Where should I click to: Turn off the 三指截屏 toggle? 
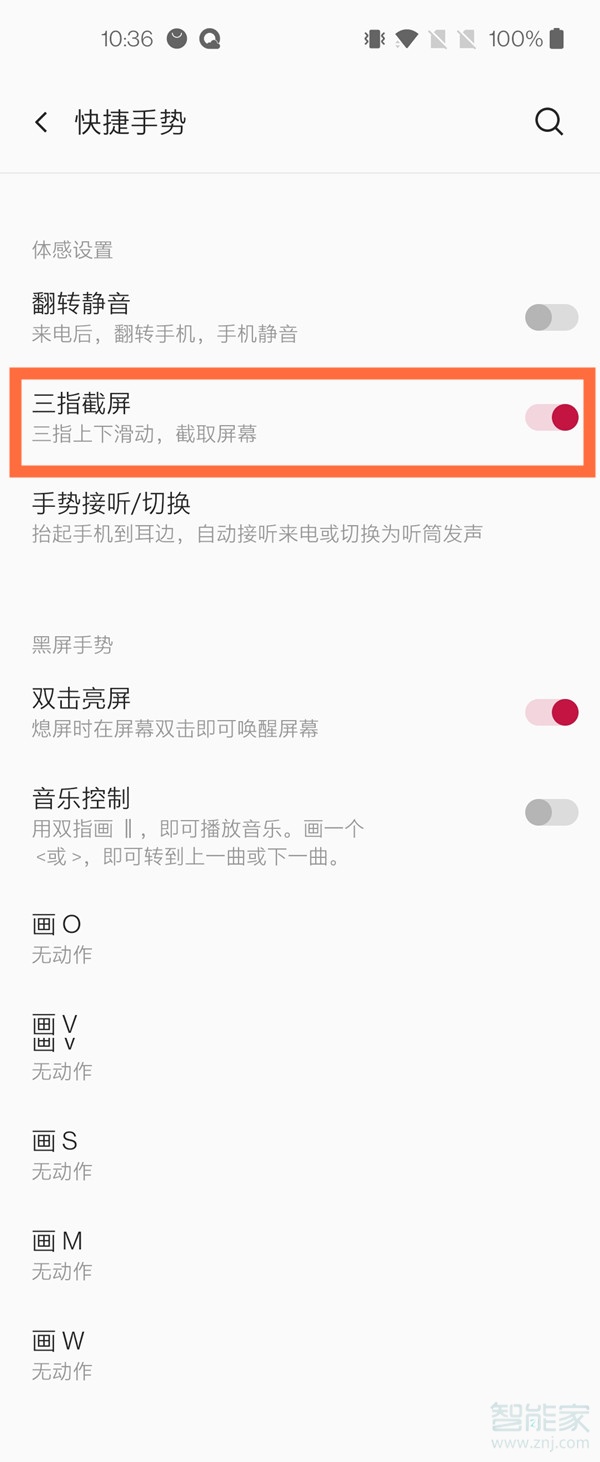pyautogui.click(x=552, y=417)
